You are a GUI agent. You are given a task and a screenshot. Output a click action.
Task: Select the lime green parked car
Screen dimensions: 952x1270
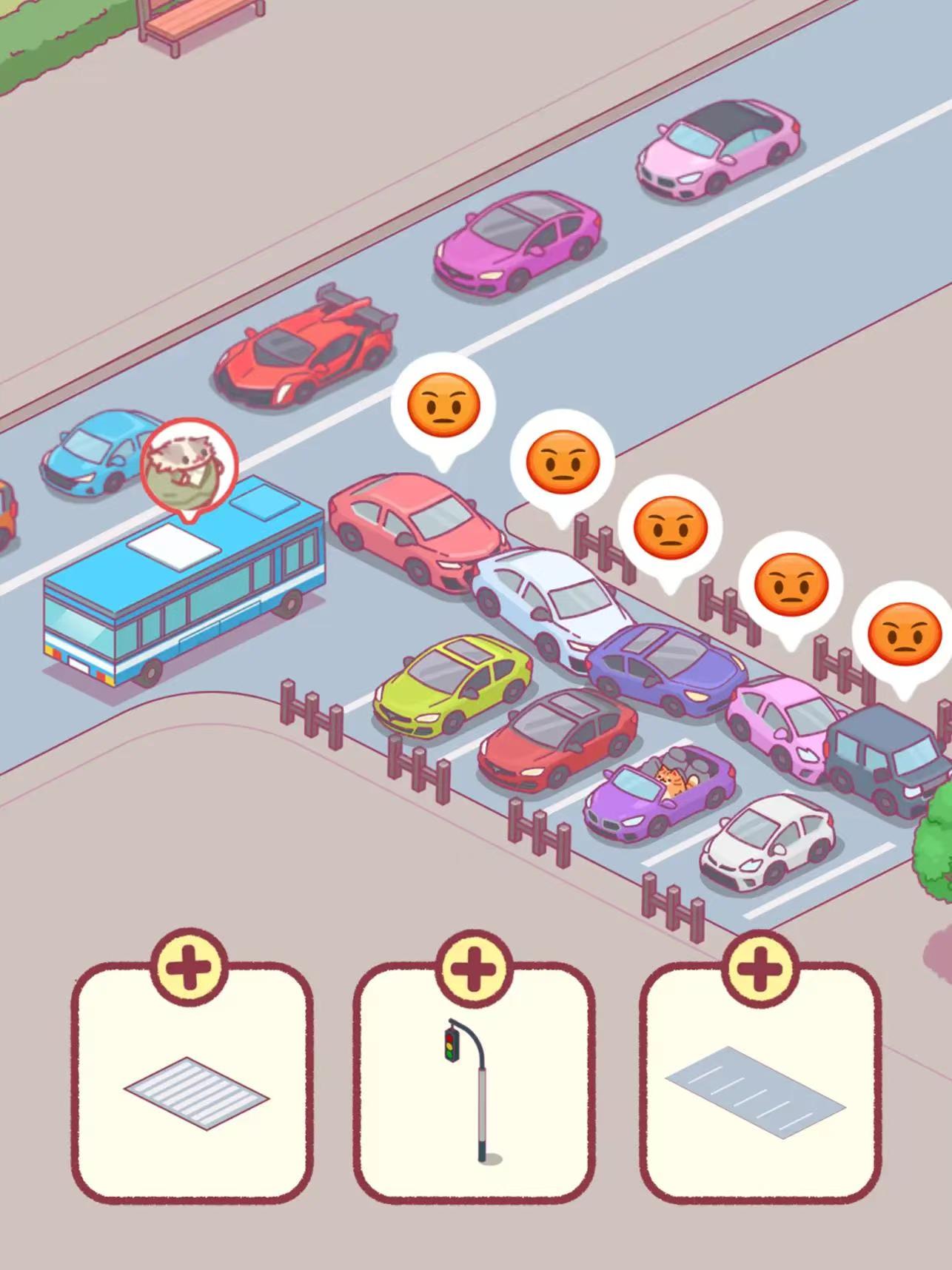point(453,685)
